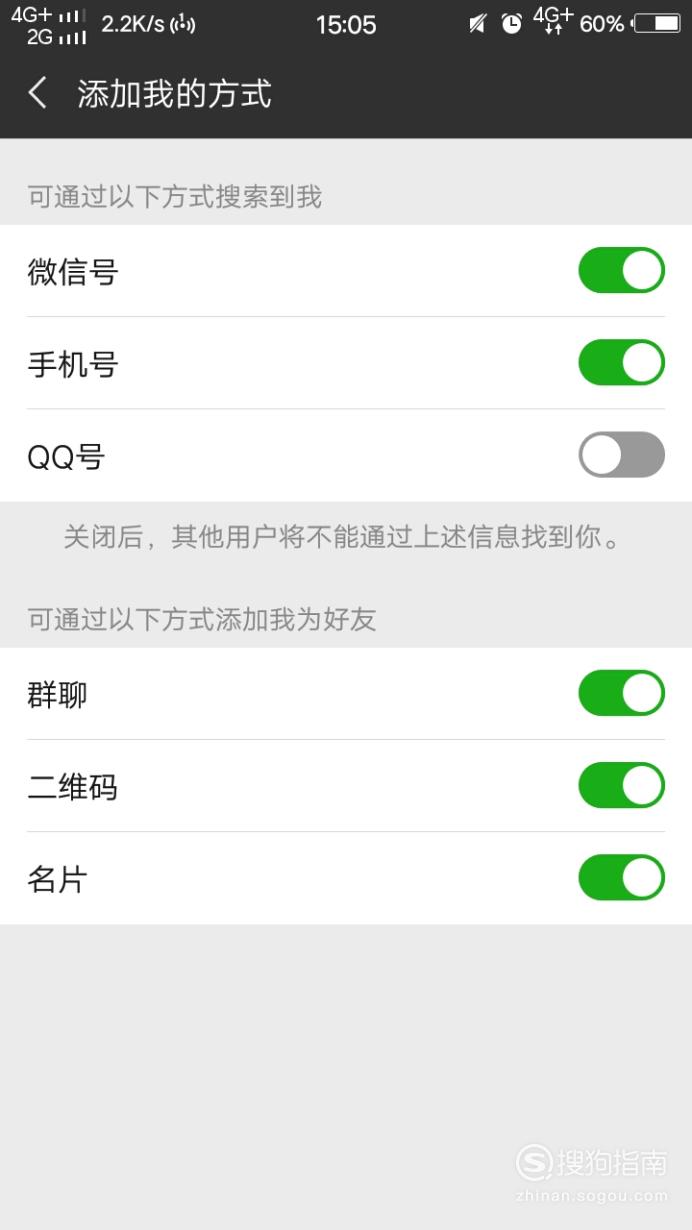Disable the 微信号 search toggle
692x1230 pixels.
(x=621, y=270)
